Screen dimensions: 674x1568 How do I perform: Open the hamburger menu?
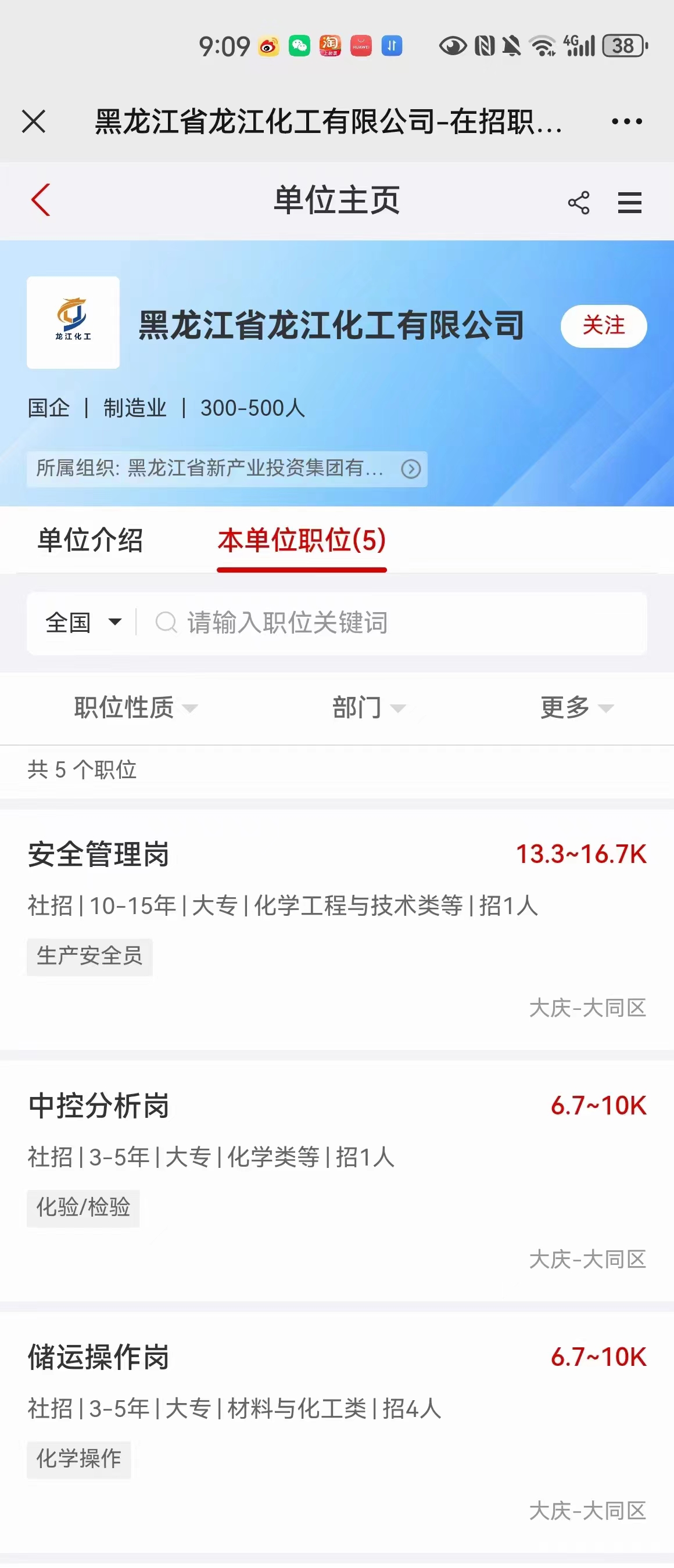tap(630, 202)
